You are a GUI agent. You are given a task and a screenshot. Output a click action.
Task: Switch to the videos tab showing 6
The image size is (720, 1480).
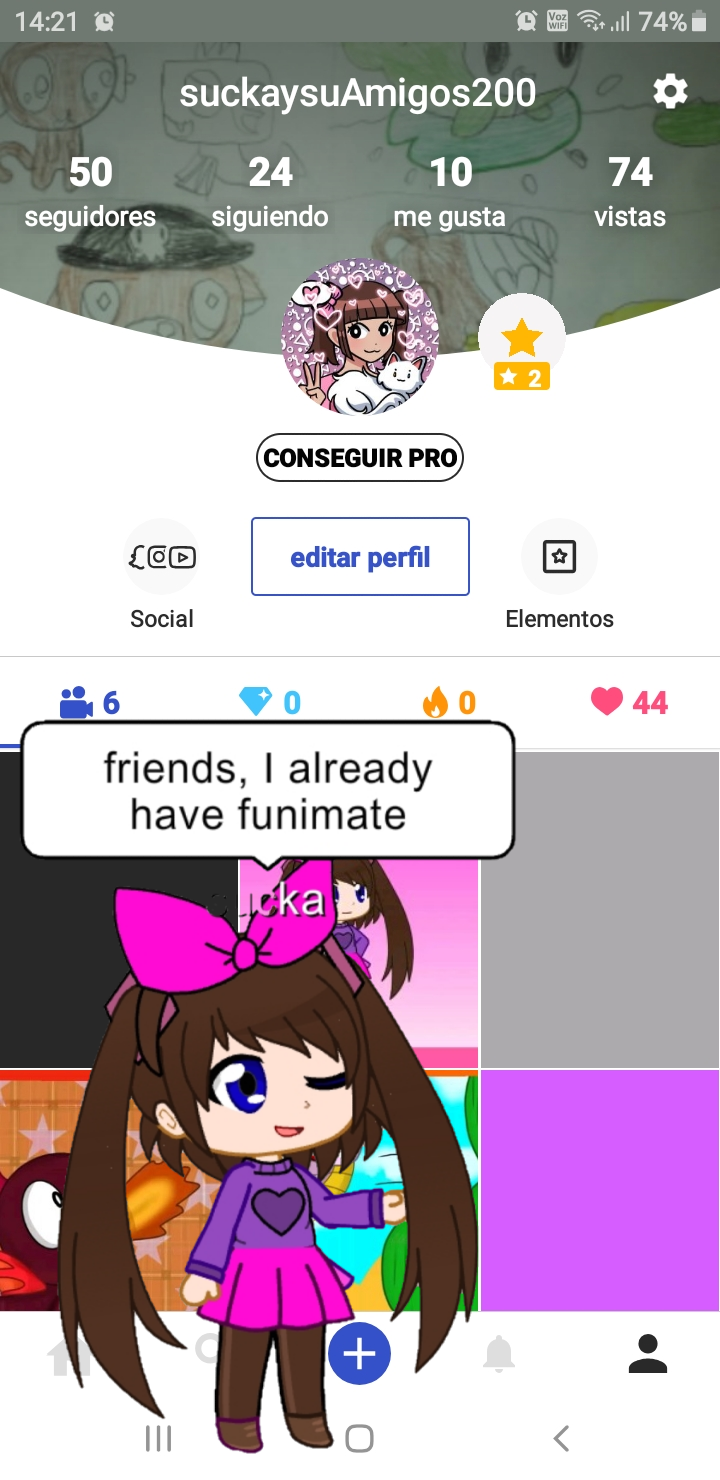coord(90,703)
